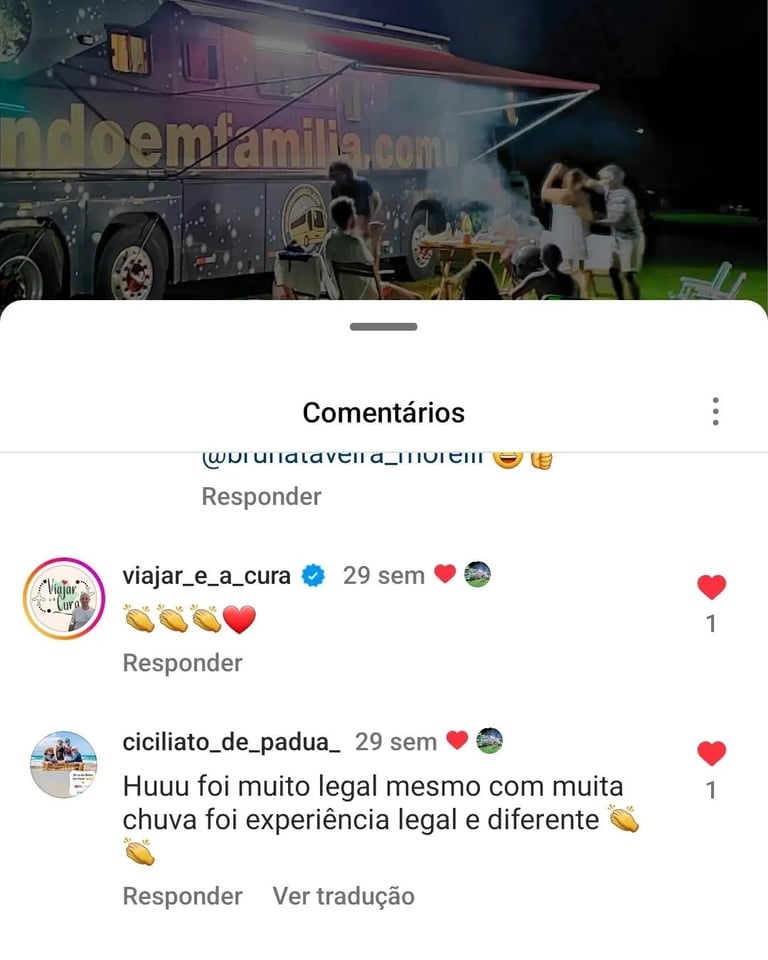Open viajar_e_a_cura's profile picture

64,598
